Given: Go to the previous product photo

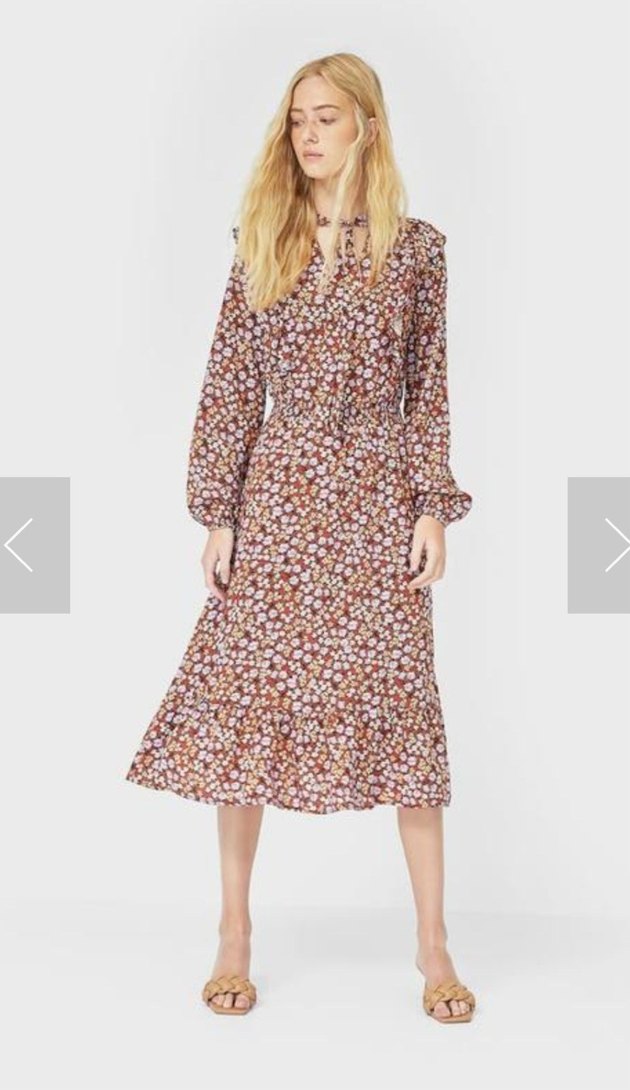Looking at the screenshot, I should 33,545.
